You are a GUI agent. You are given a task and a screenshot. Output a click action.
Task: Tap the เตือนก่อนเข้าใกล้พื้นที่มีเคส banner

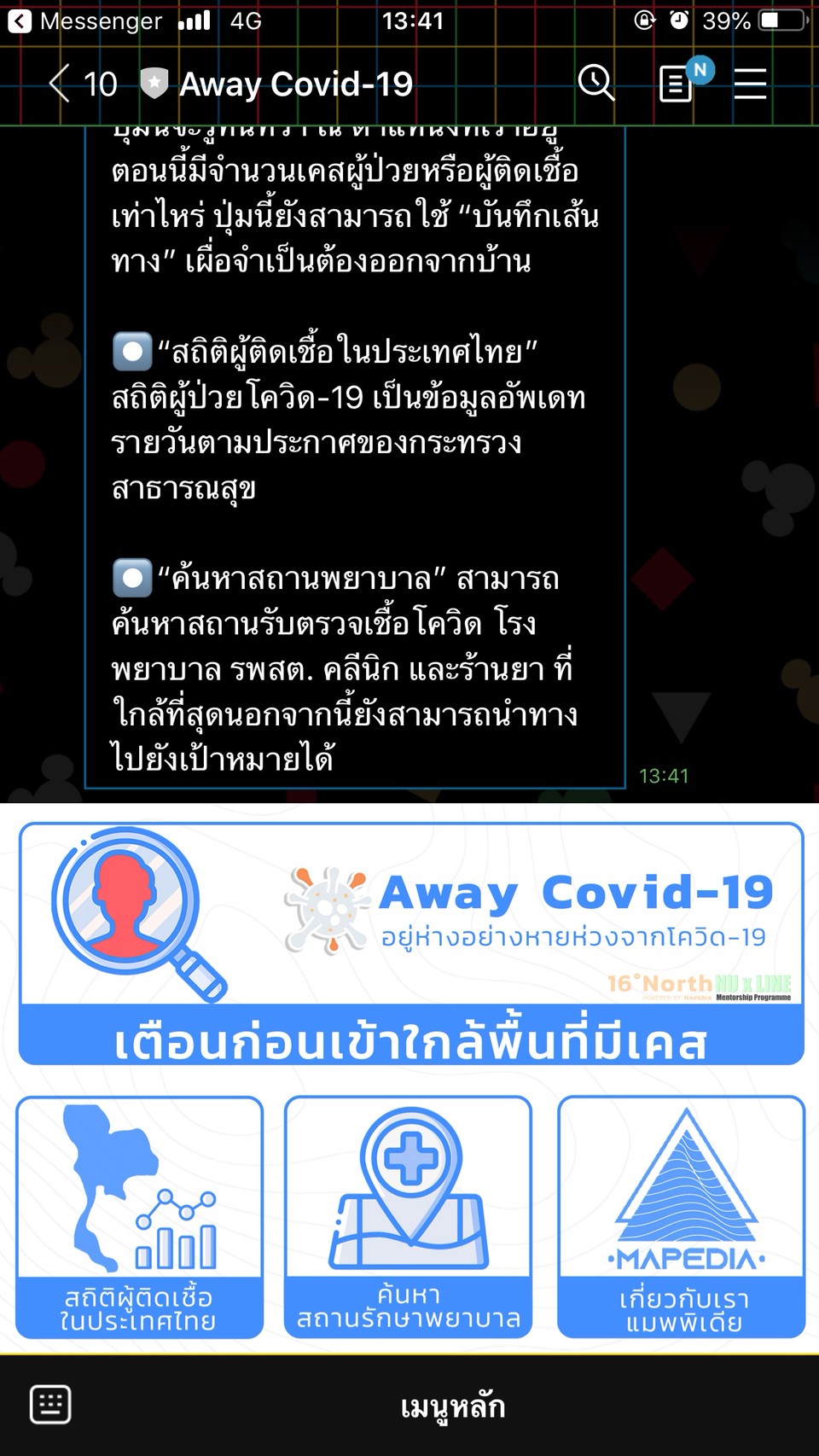(411, 944)
